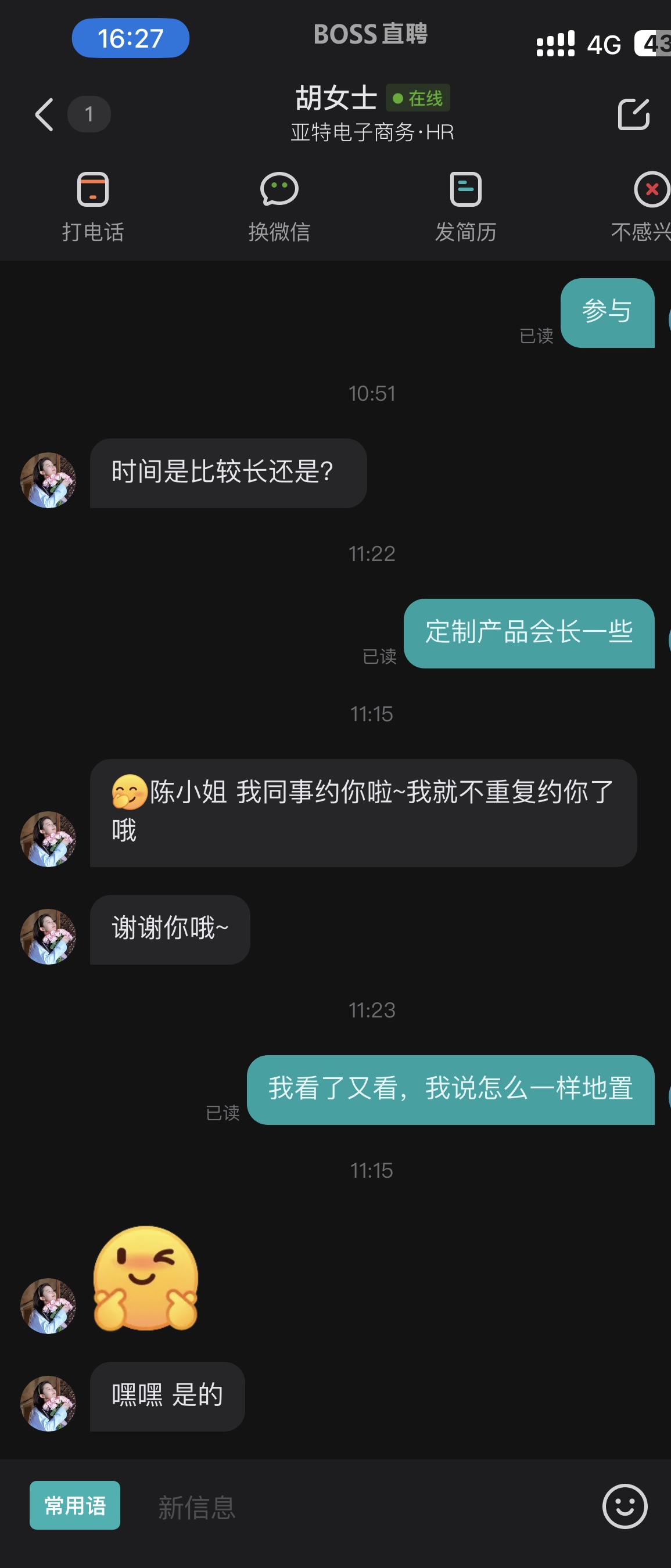The image size is (671, 1568).
Task: Go back to the previous screen
Action: point(45,114)
